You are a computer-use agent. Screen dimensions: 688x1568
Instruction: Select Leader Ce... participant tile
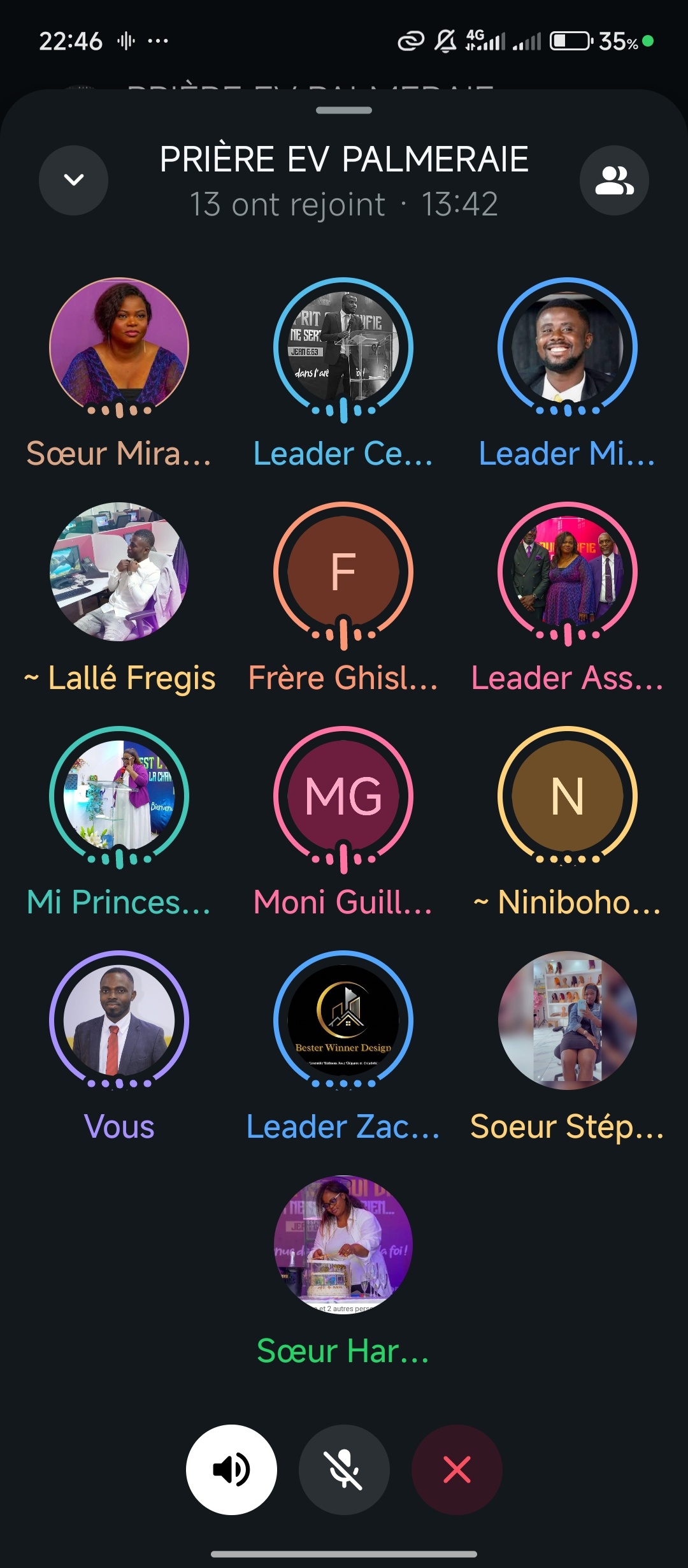pyautogui.click(x=343, y=347)
